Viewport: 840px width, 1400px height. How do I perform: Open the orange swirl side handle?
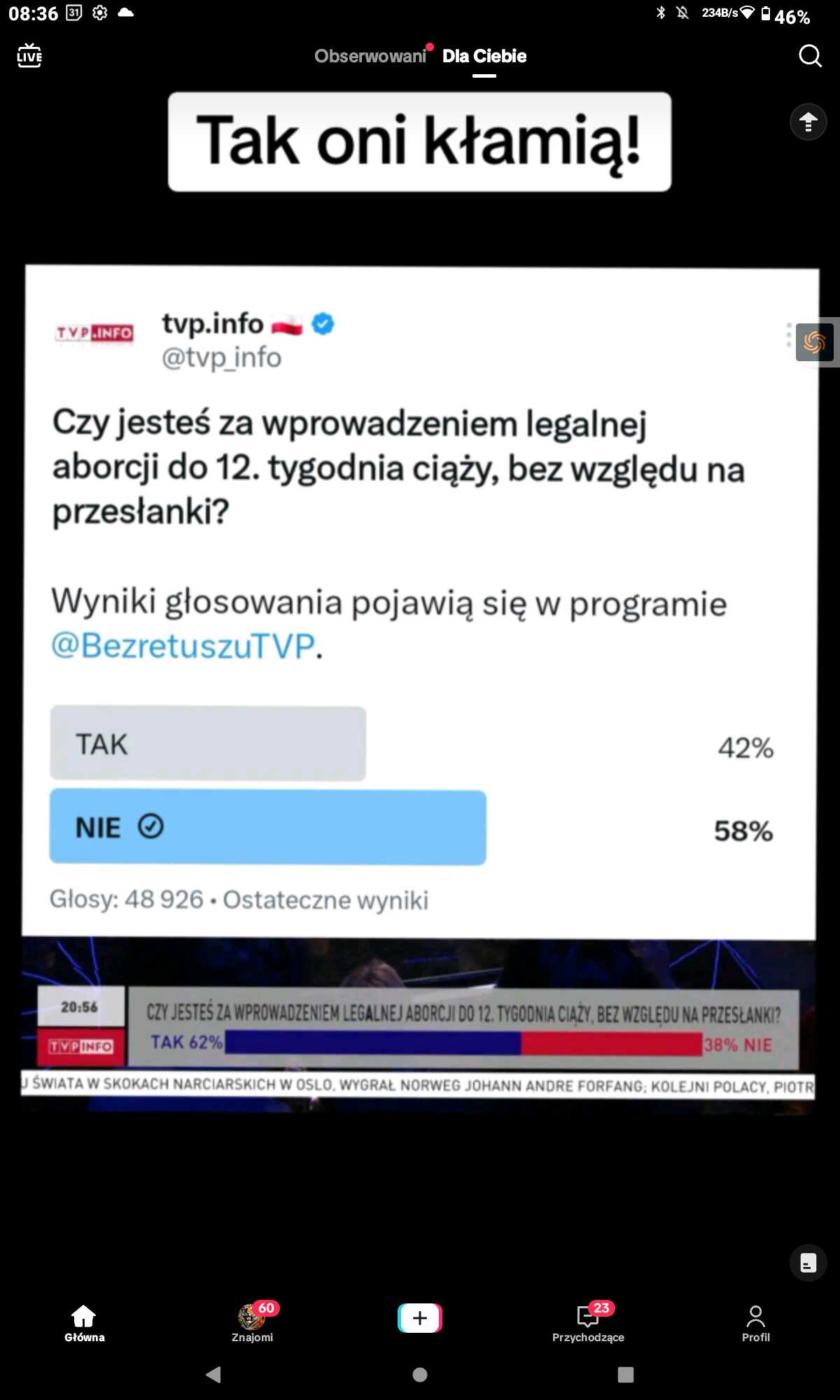814,342
